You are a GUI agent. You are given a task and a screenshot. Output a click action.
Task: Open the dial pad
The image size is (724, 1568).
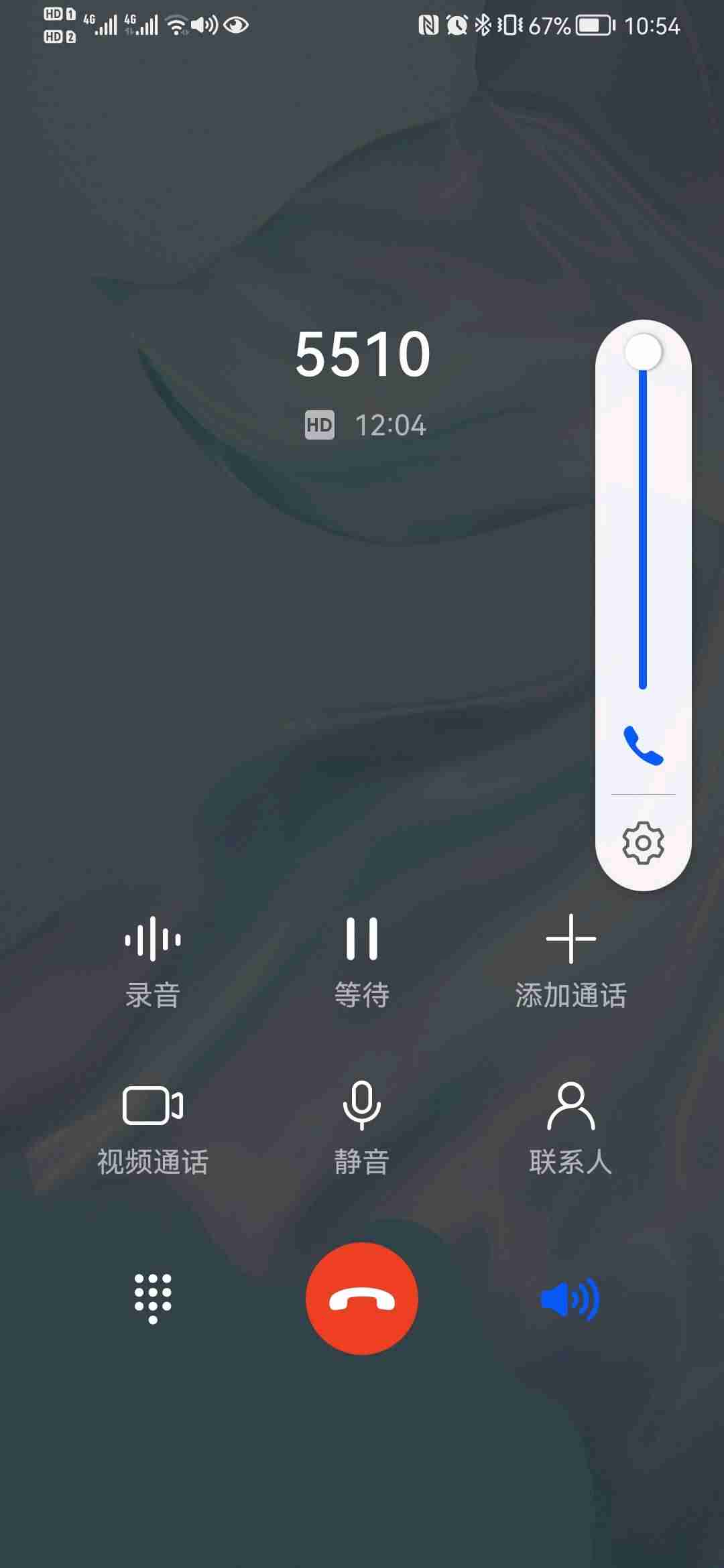pyautogui.click(x=153, y=1299)
